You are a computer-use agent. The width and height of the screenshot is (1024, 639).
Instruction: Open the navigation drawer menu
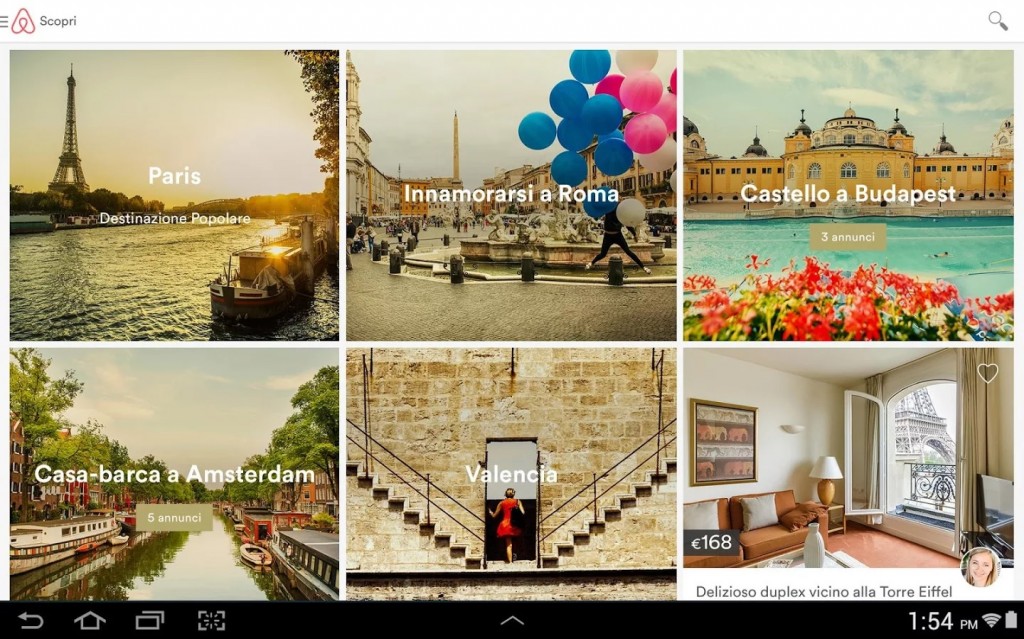point(5,21)
